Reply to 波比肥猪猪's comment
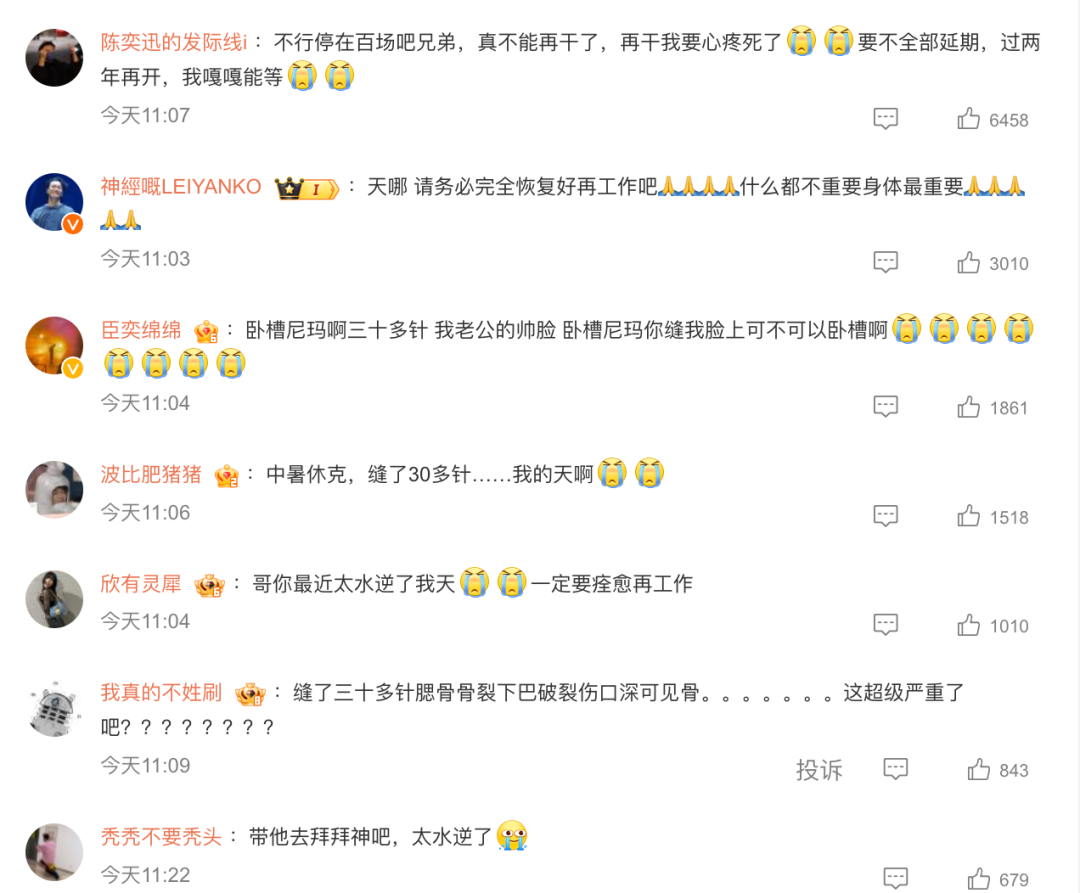Screen dimensions: 1080x893 click(886, 517)
